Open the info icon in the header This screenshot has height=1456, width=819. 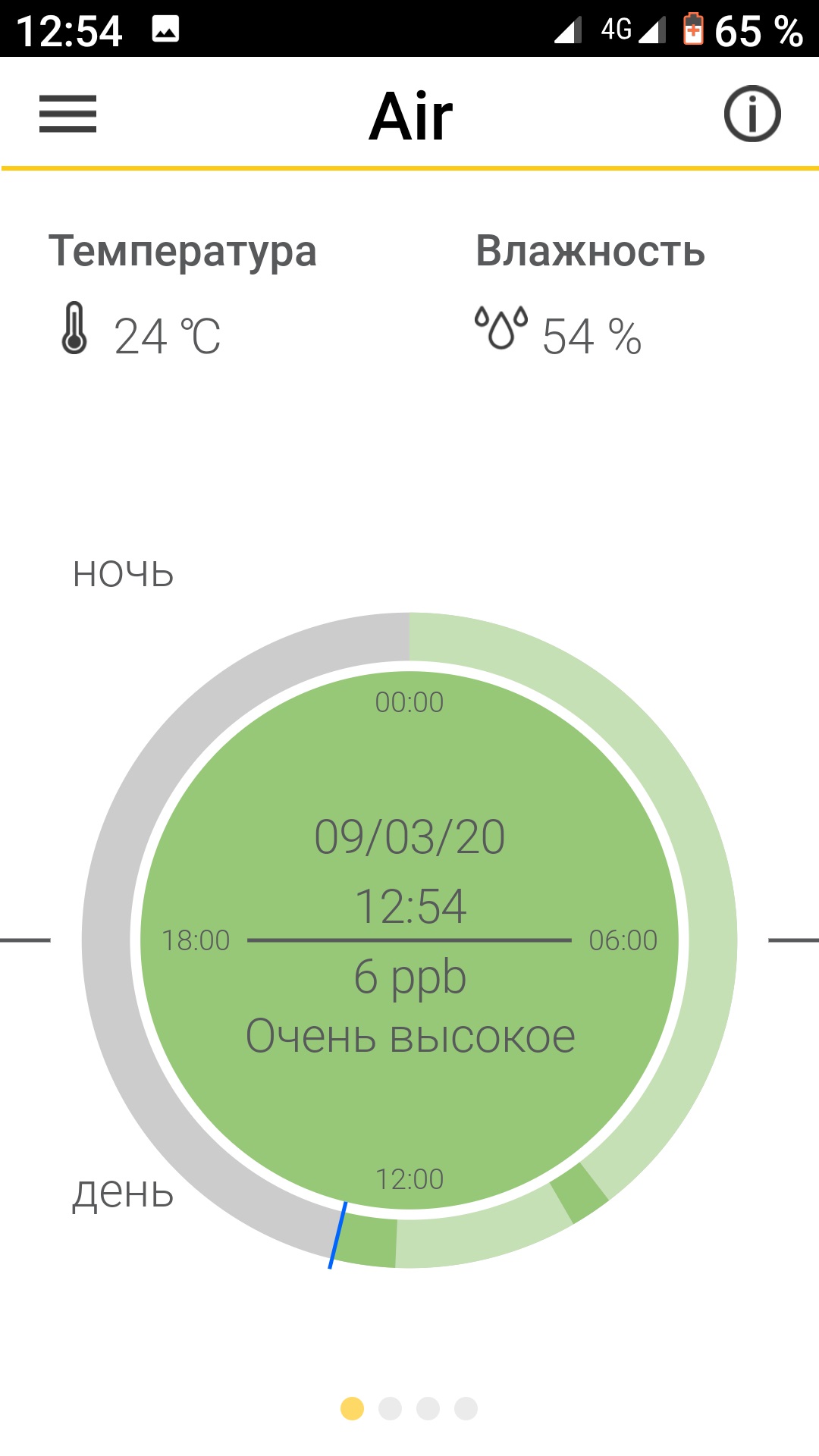(752, 114)
